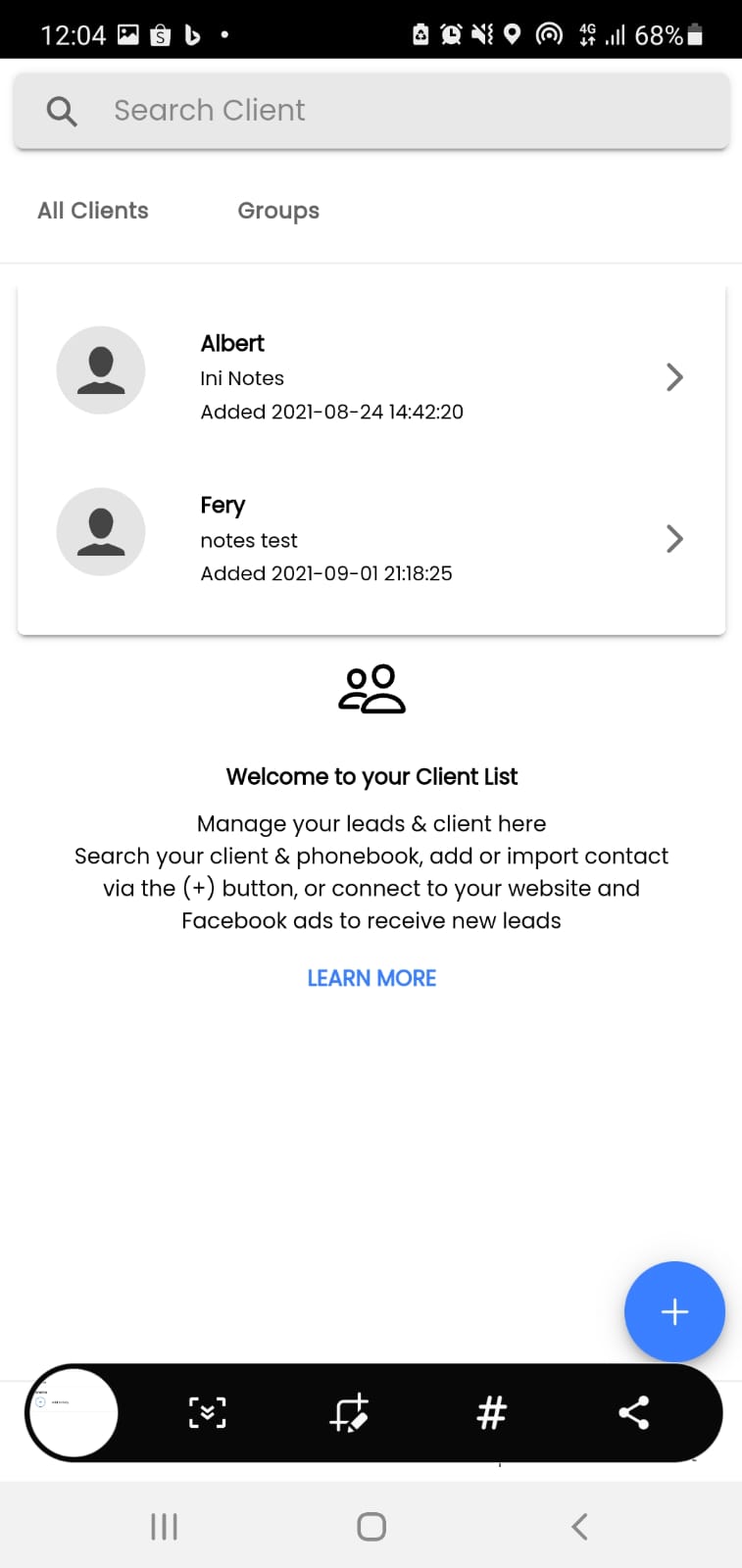The width and height of the screenshot is (742, 1568).
Task: Go back using system navigation
Action: 579,1526
